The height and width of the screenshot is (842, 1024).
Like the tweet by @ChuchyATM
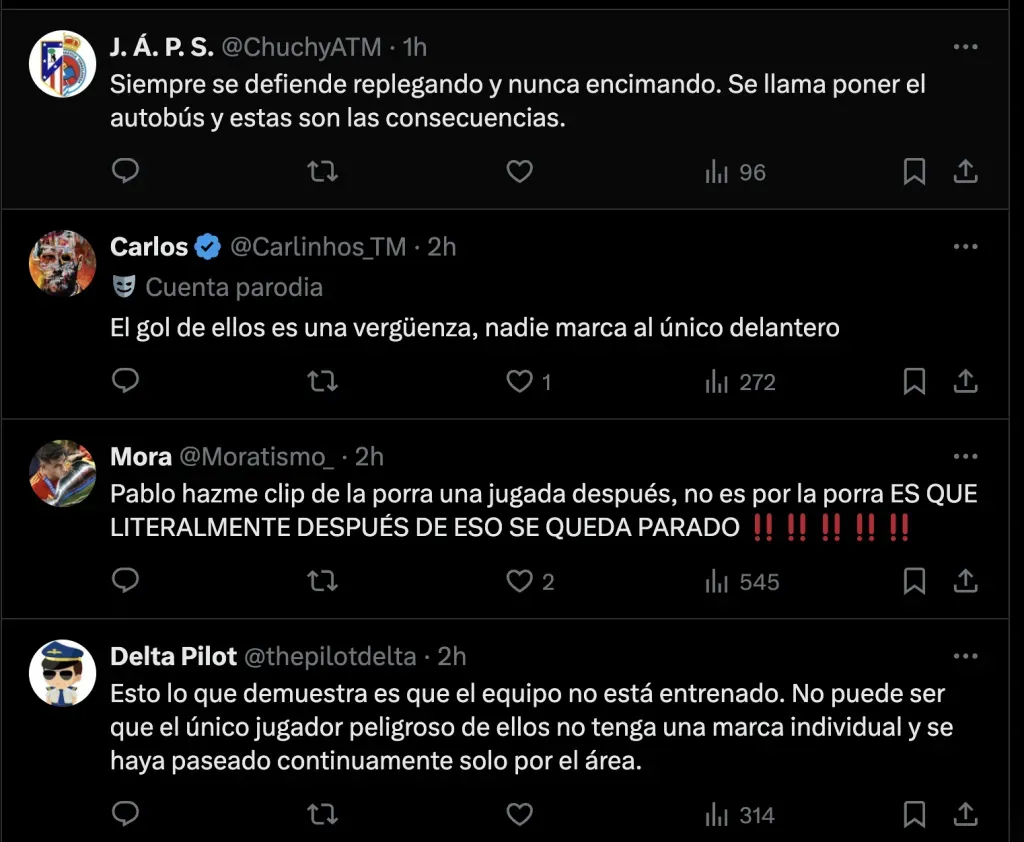519,172
